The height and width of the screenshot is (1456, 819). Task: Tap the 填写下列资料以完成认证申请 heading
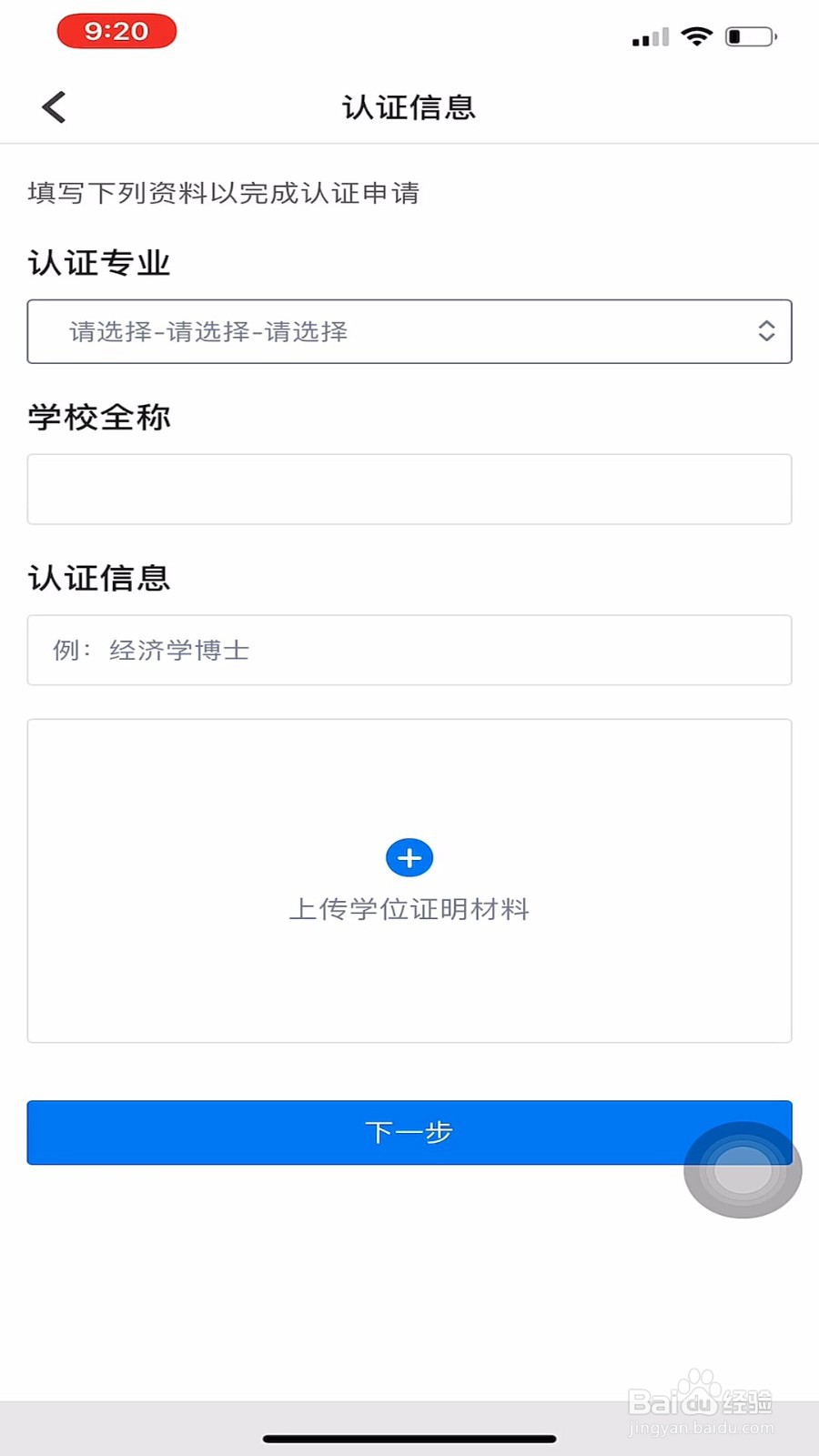(223, 193)
